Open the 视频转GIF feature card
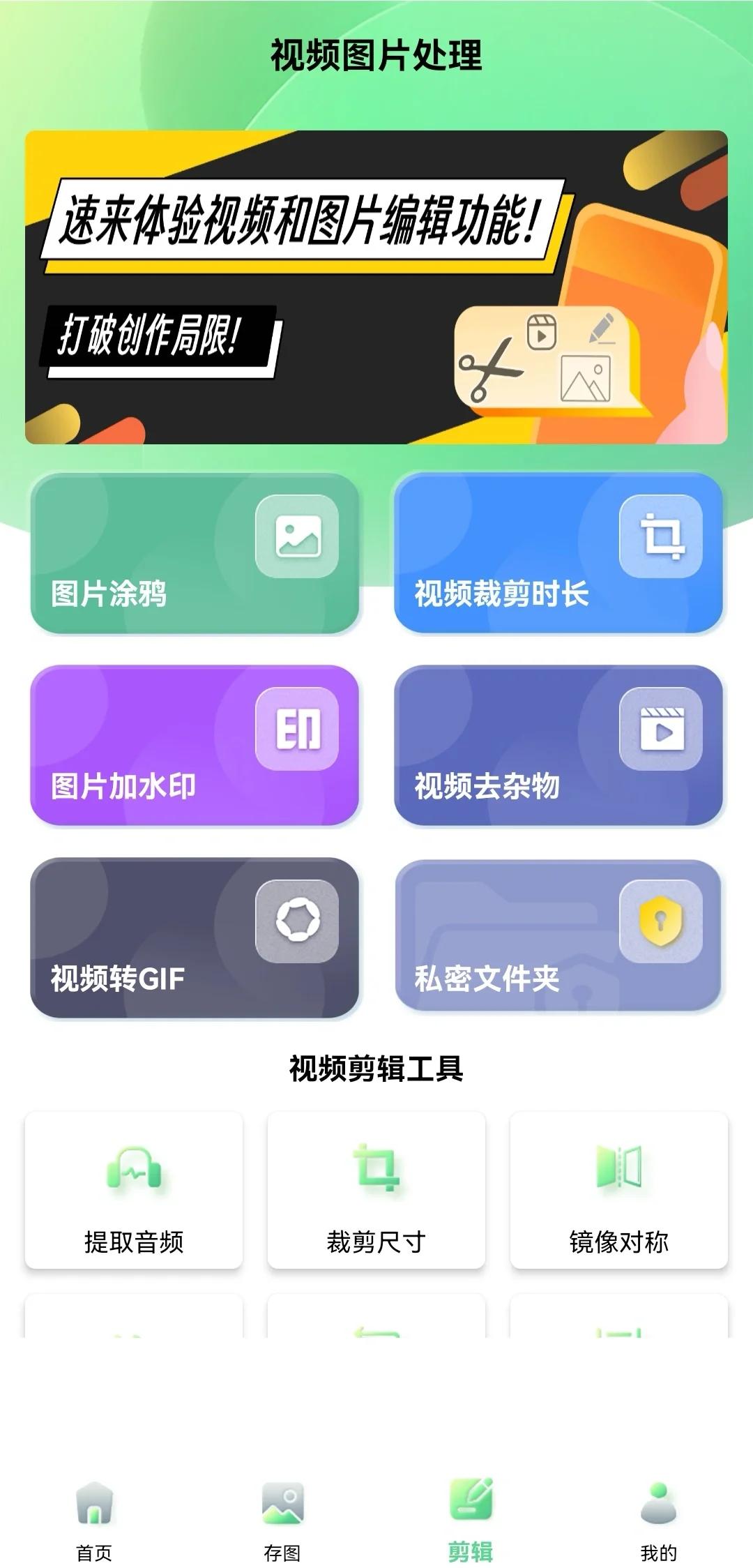Image resolution: width=753 pixels, height=1568 pixels. pyautogui.click(x=195, y=942)
